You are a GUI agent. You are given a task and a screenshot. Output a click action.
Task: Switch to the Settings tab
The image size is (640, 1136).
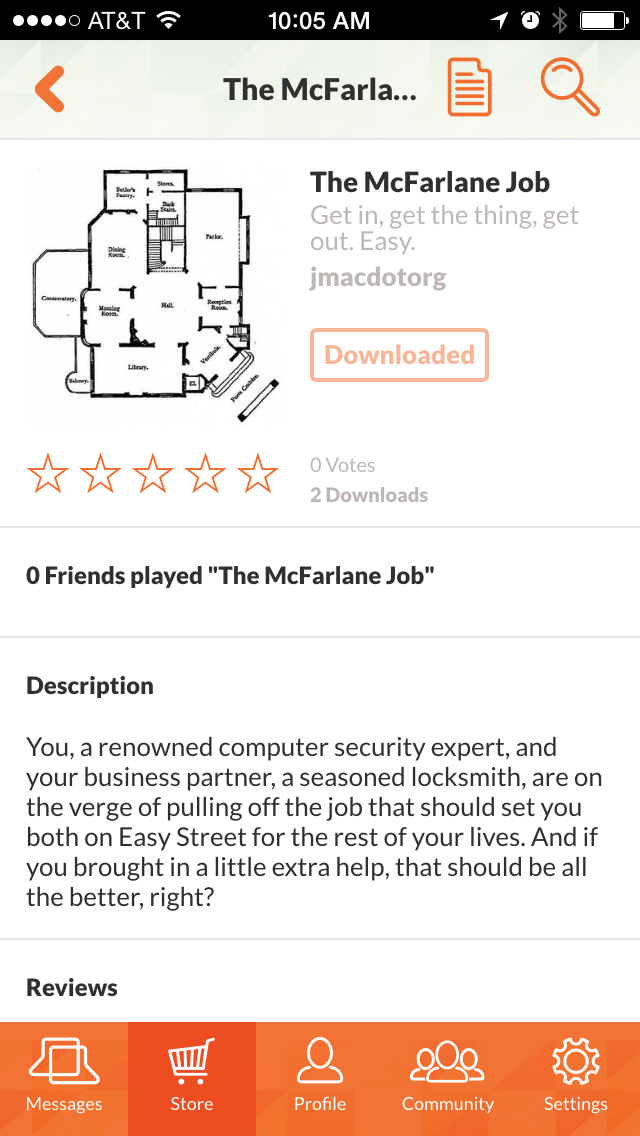tap(576, 1078)
